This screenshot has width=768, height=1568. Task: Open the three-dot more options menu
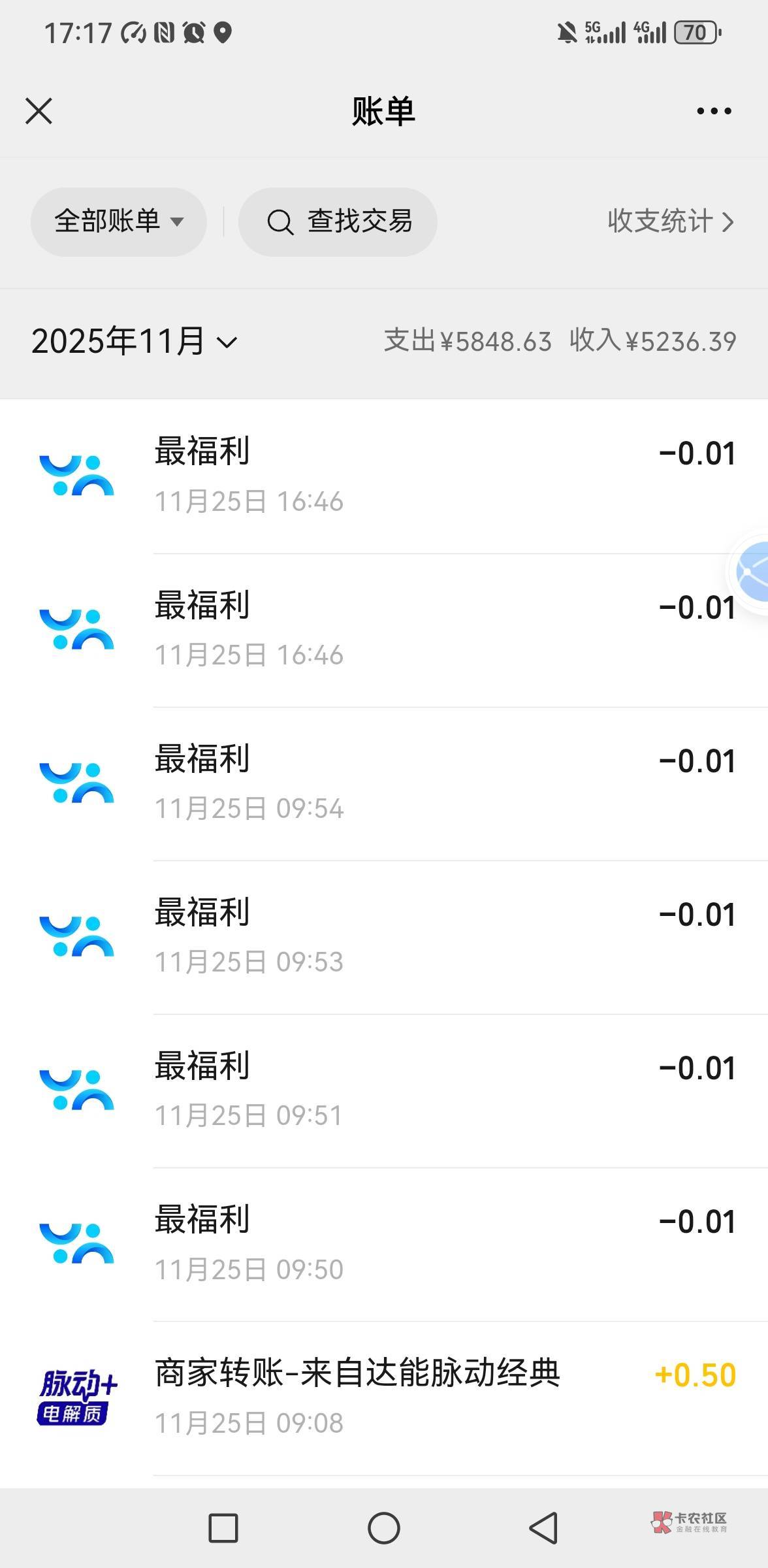[714, 111]
